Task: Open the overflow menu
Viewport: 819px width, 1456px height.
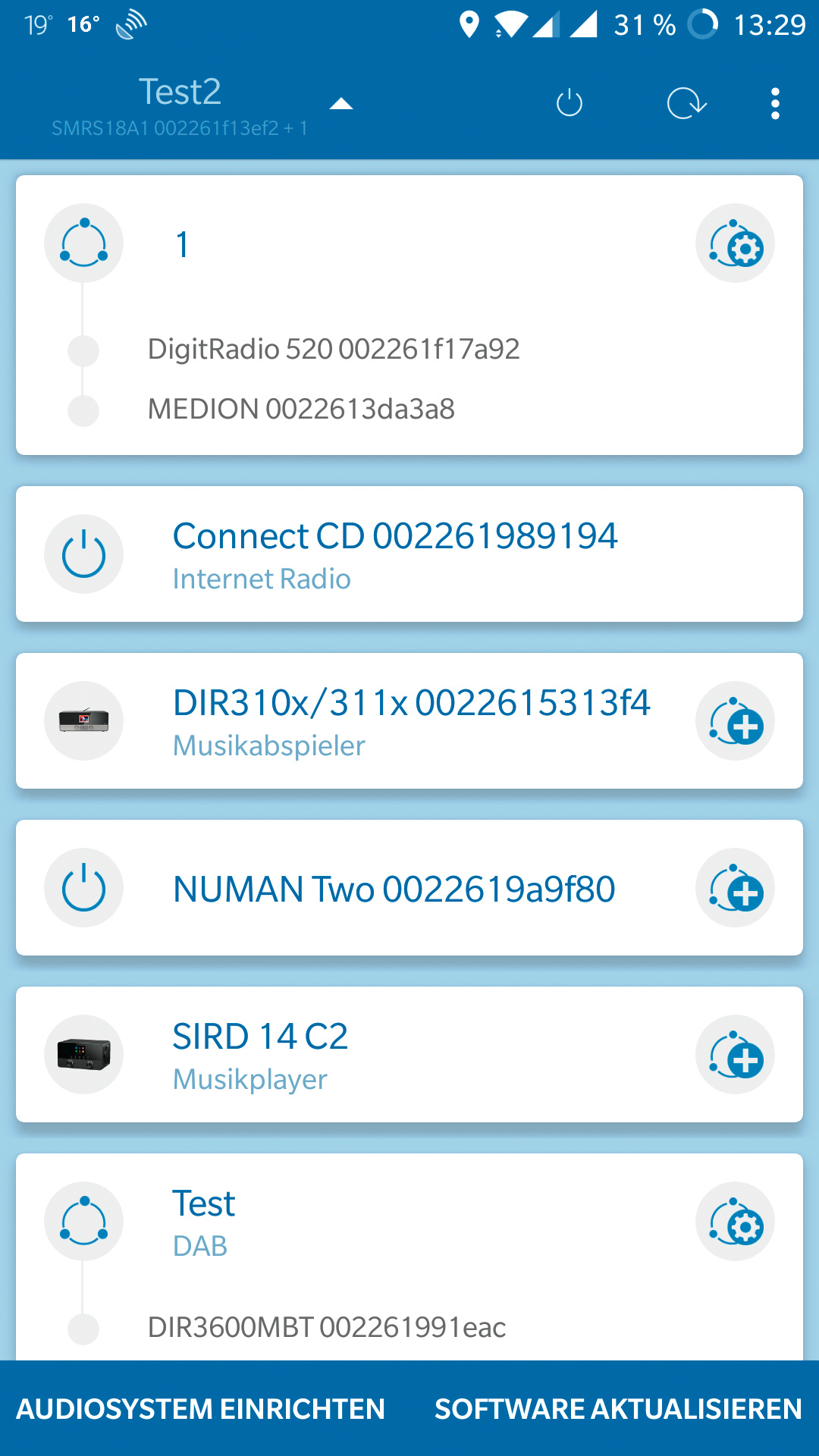Action: 774,103
